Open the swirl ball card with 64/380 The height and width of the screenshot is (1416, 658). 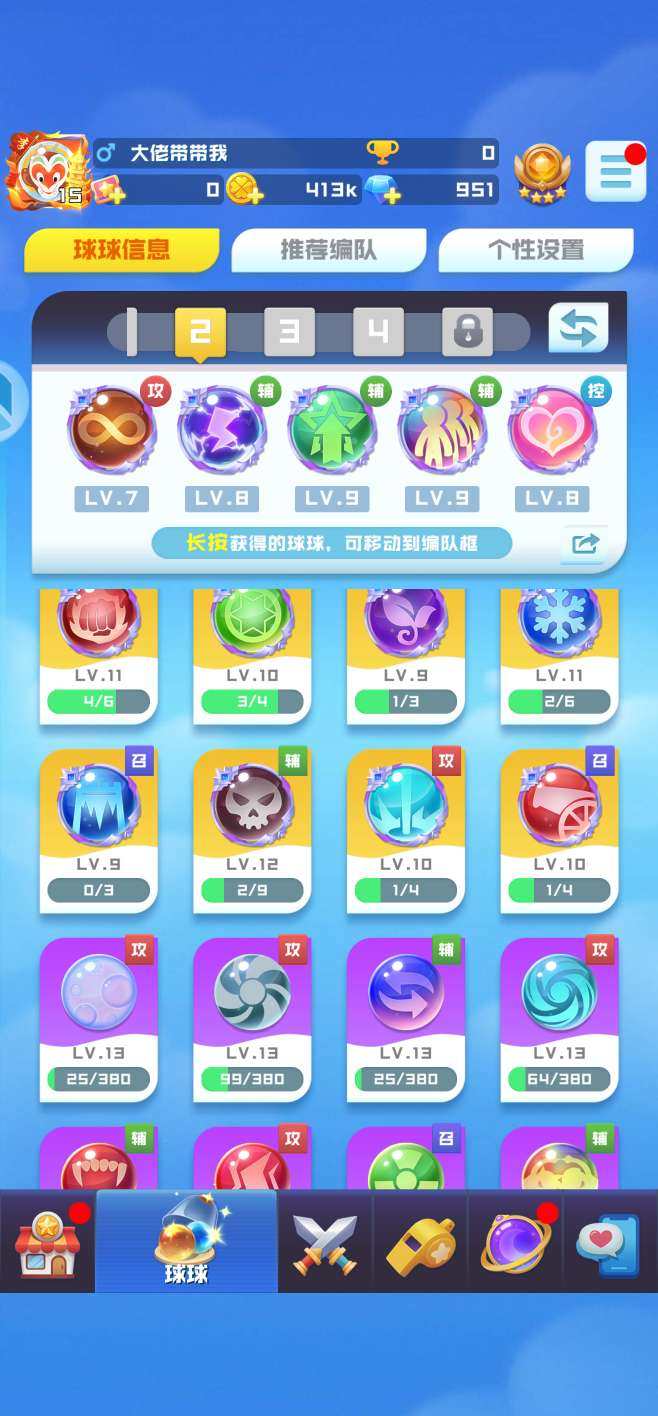[559, 1018]
